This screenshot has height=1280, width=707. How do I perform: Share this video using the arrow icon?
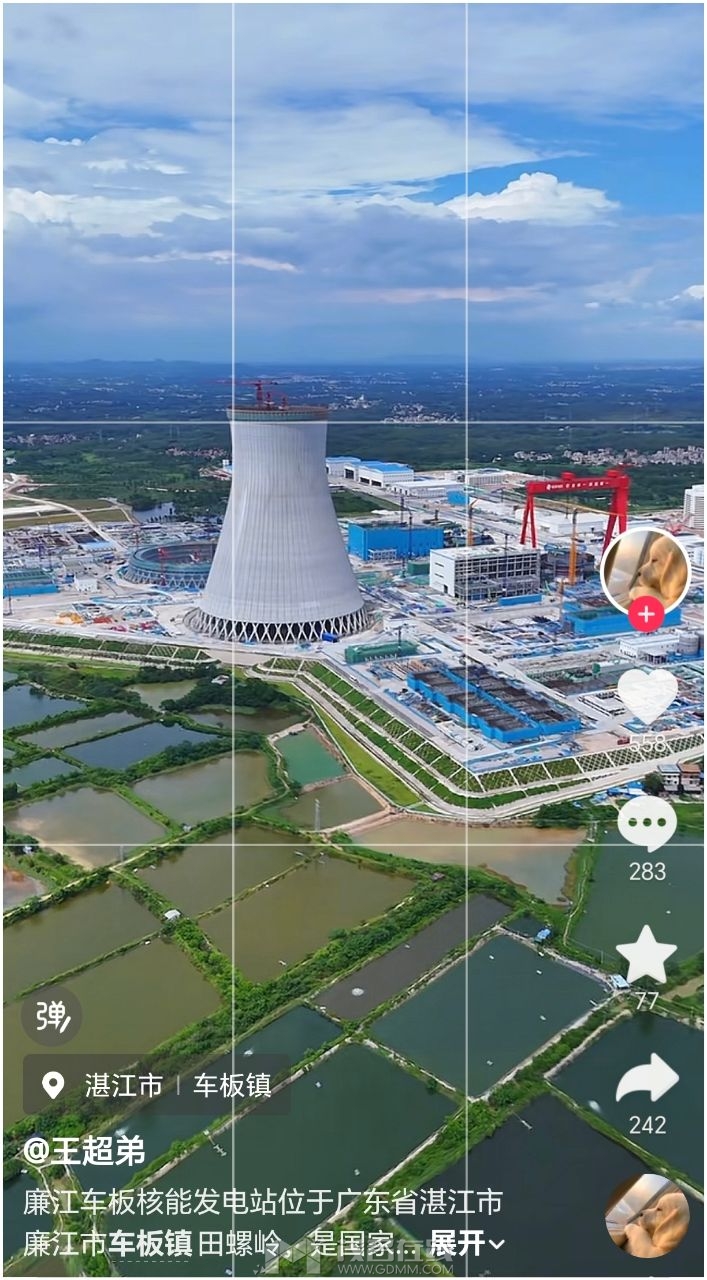[x=646, y=1082]
